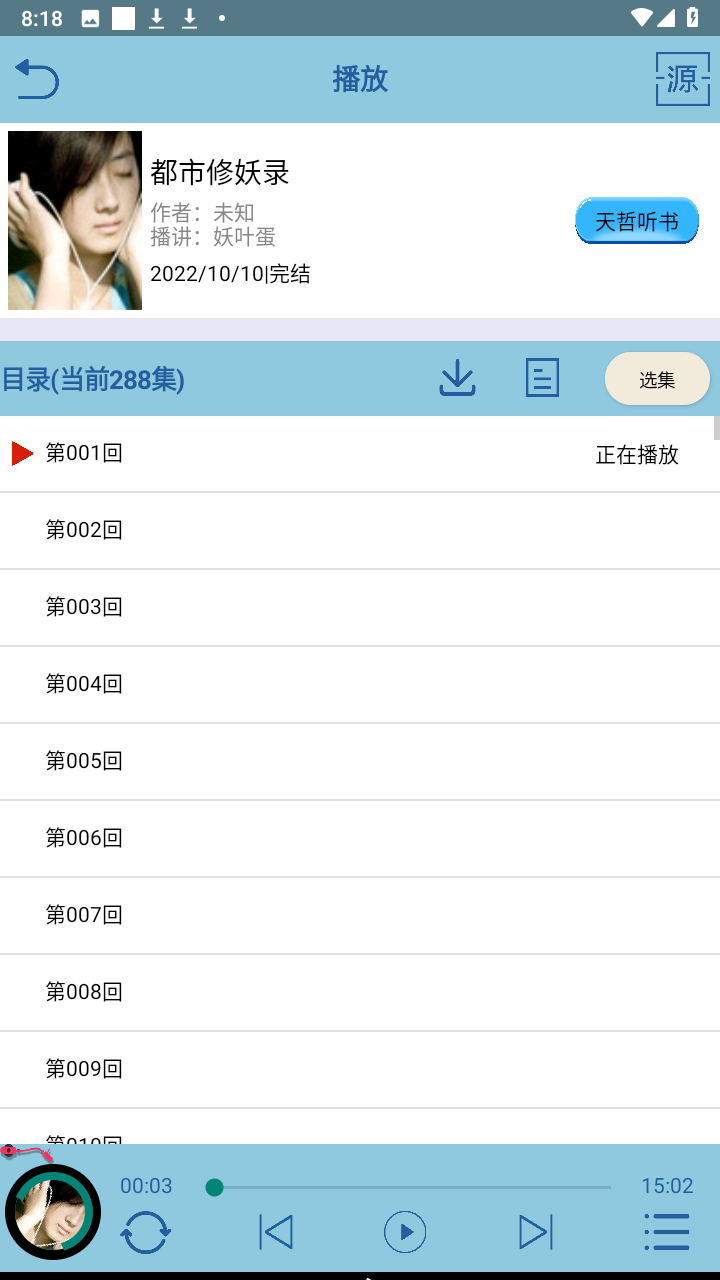
Task: Open the document list icon beside download
Action: (542, 378)
